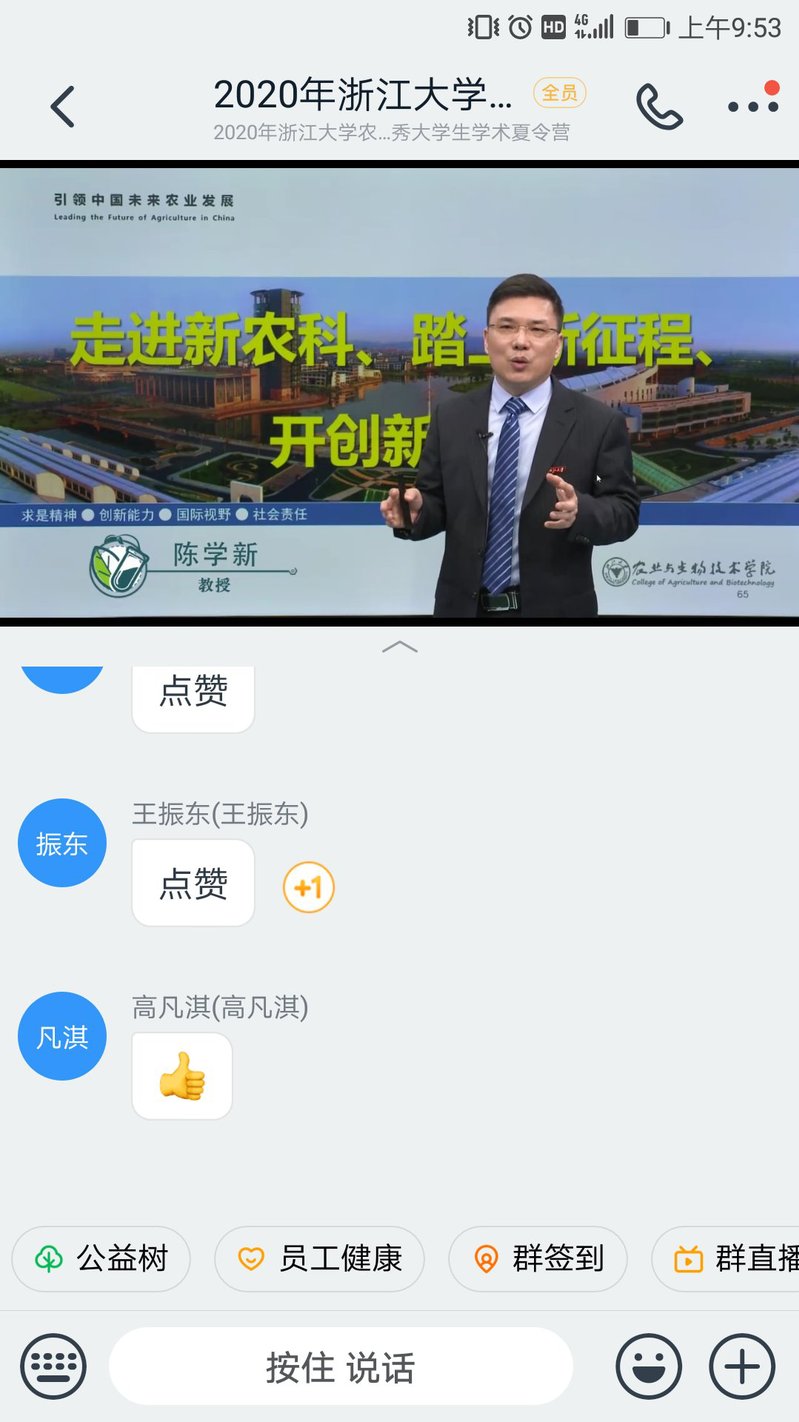The height and width of the screenshot is (1422, 799).
Task: Start a voice call in this group
Action: pos(659,106)
